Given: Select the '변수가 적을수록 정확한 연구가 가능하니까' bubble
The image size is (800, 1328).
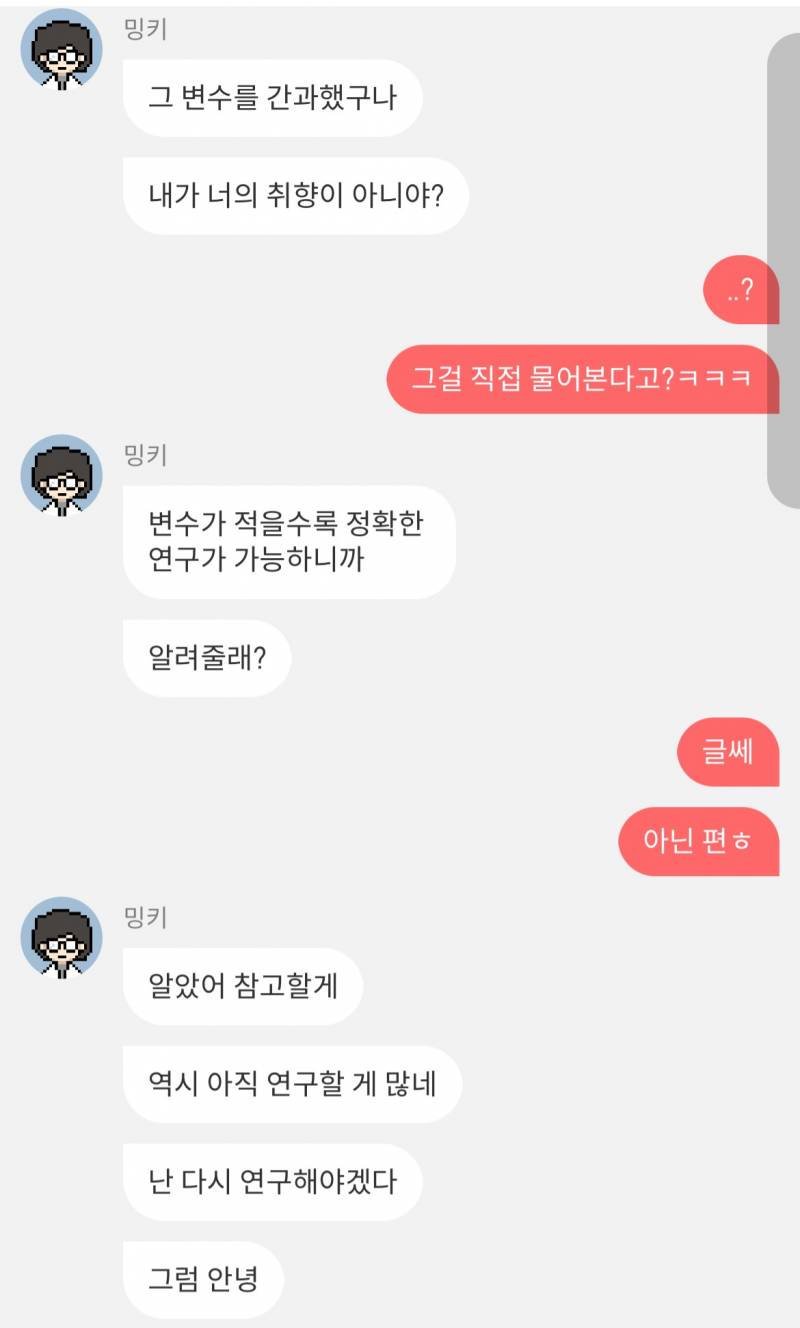Looking at the screenshot, I should pyautogui.click(x=289, y=542).
